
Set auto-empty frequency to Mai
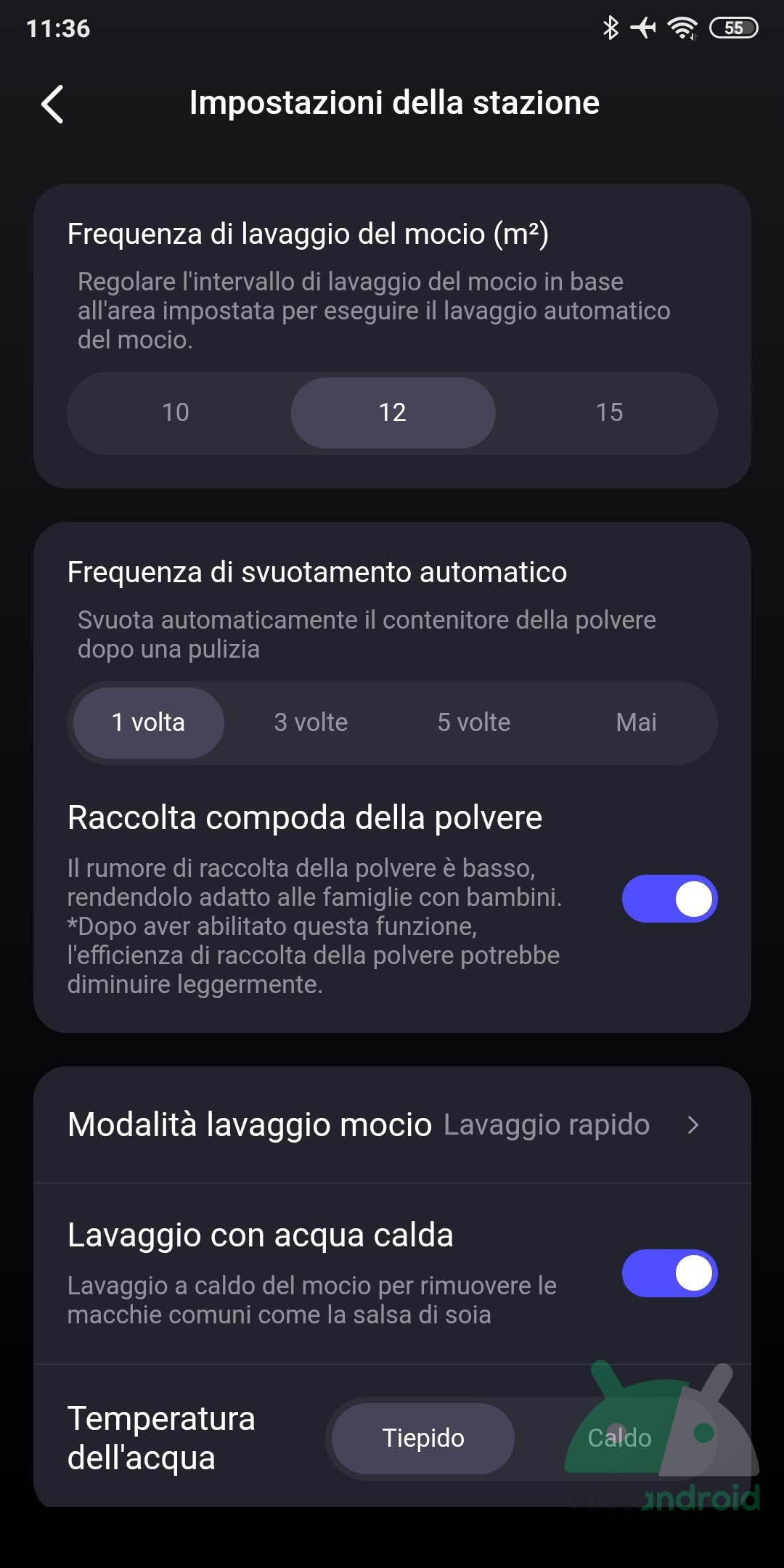coord(636,722)
